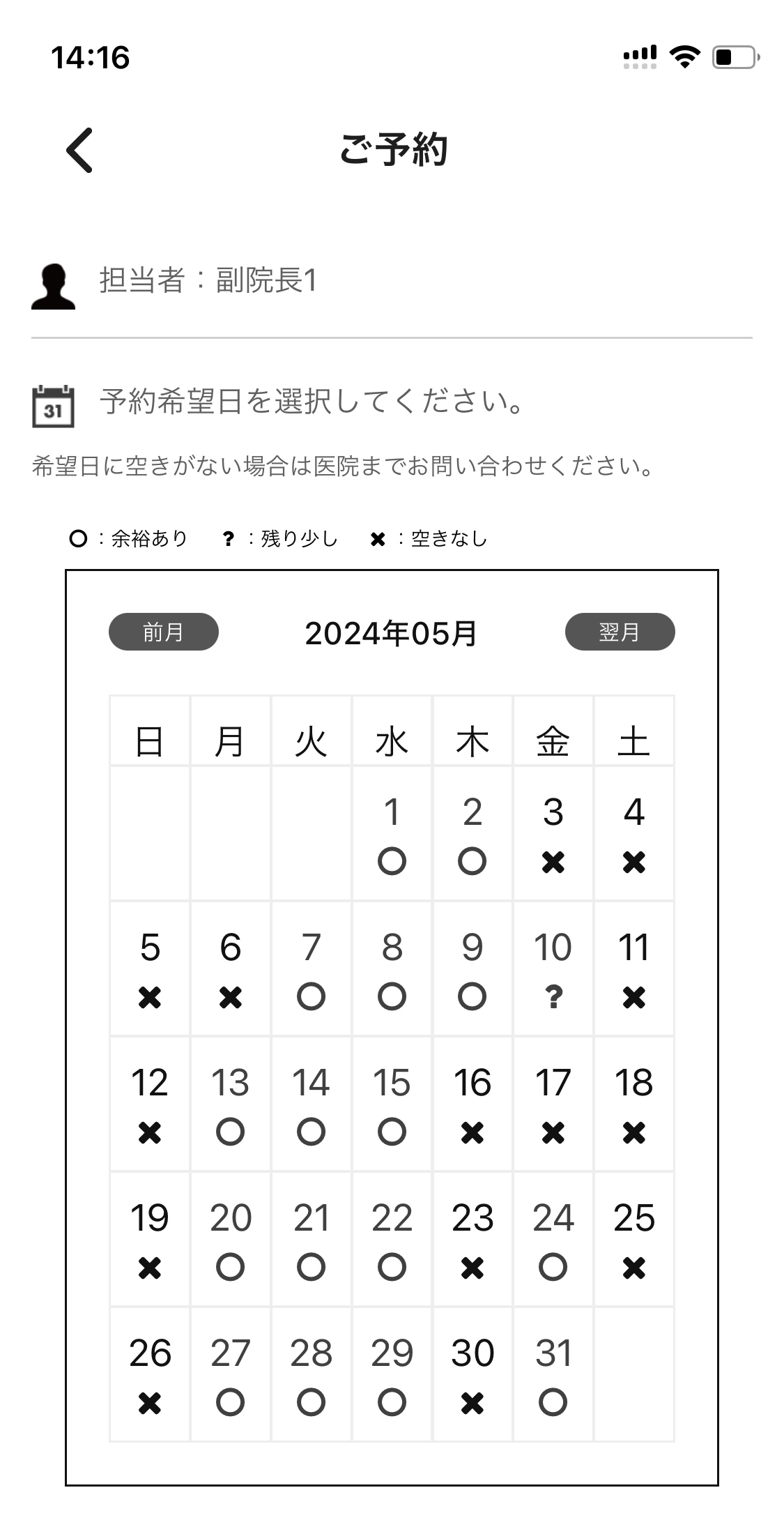Screen dimensions: 784x1527
Task: Select available date May 15
Action: (392, 1105)
